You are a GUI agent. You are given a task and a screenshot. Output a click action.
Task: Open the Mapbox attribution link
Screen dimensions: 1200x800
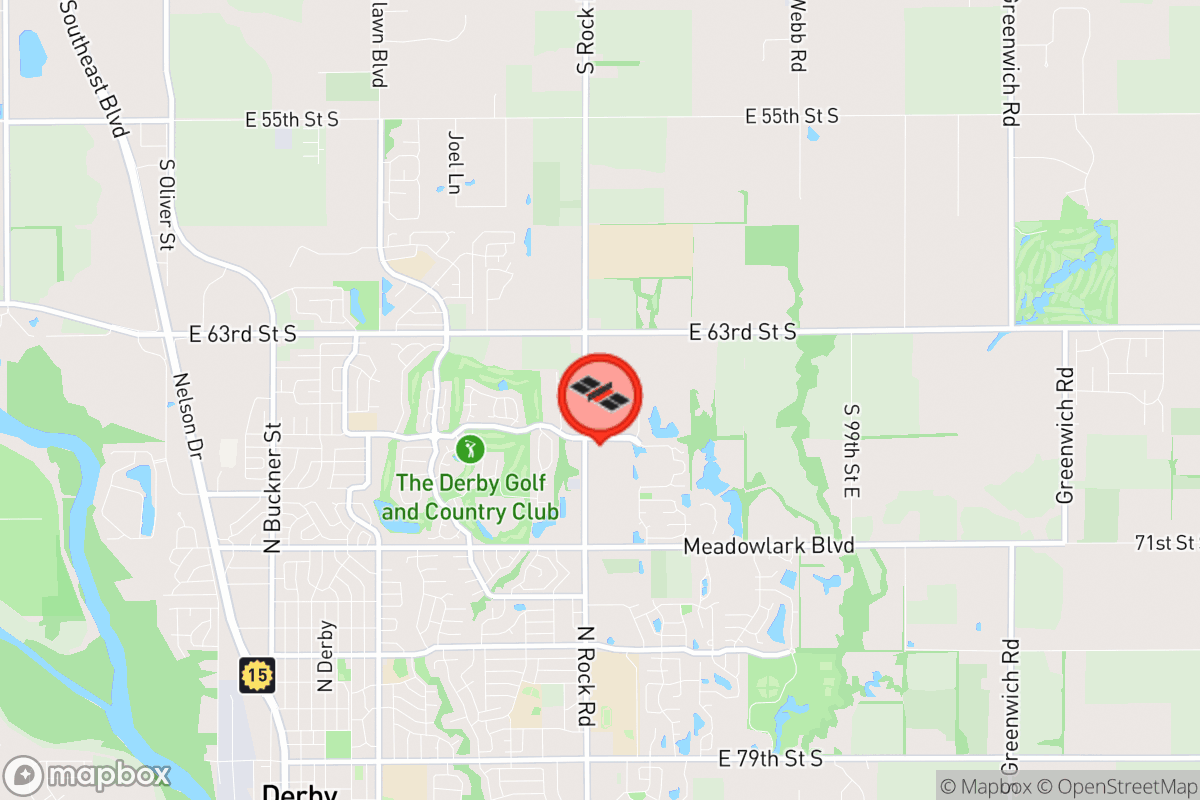click(x=983, y=785)
